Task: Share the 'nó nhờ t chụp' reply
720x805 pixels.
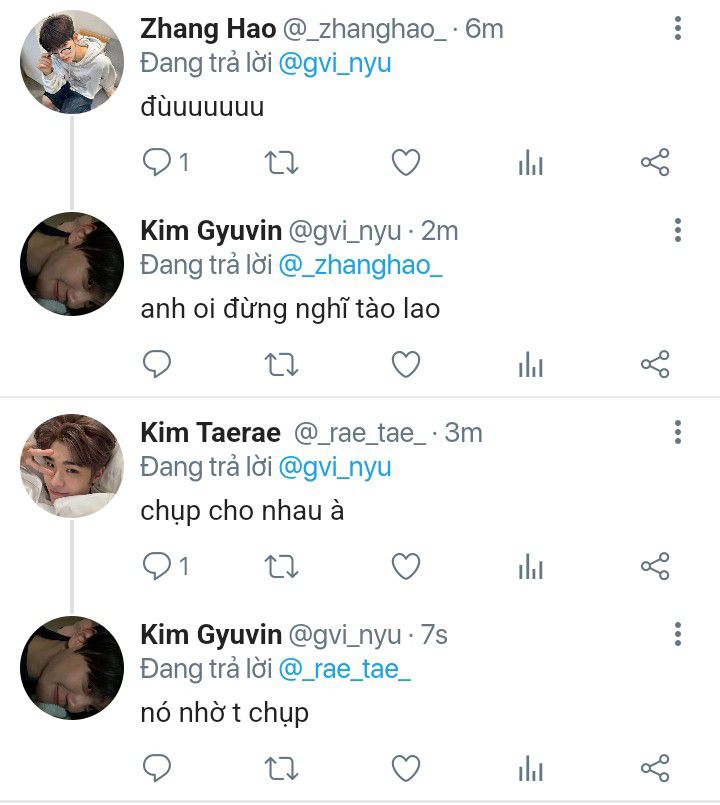Action: [654, 768]
